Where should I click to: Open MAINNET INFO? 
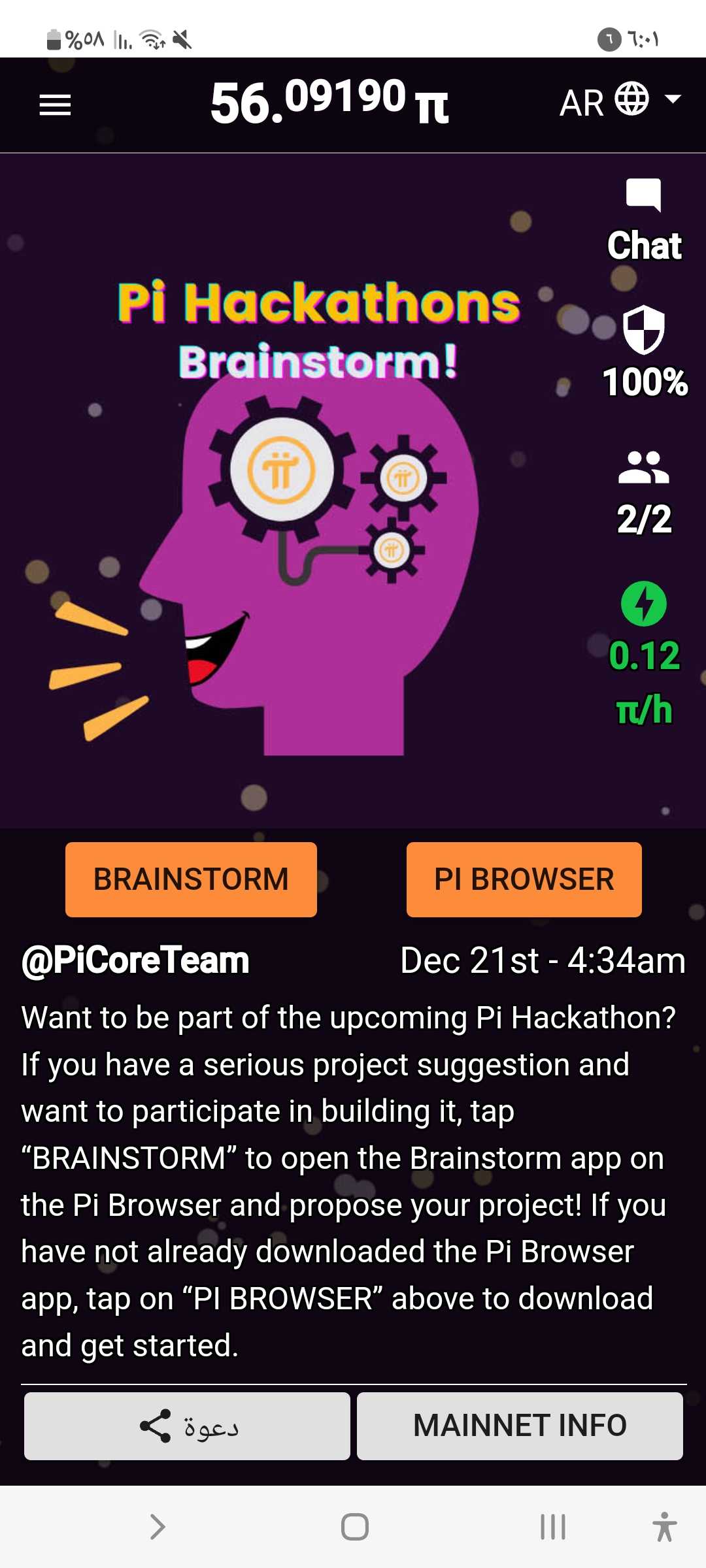point(520,1426)
